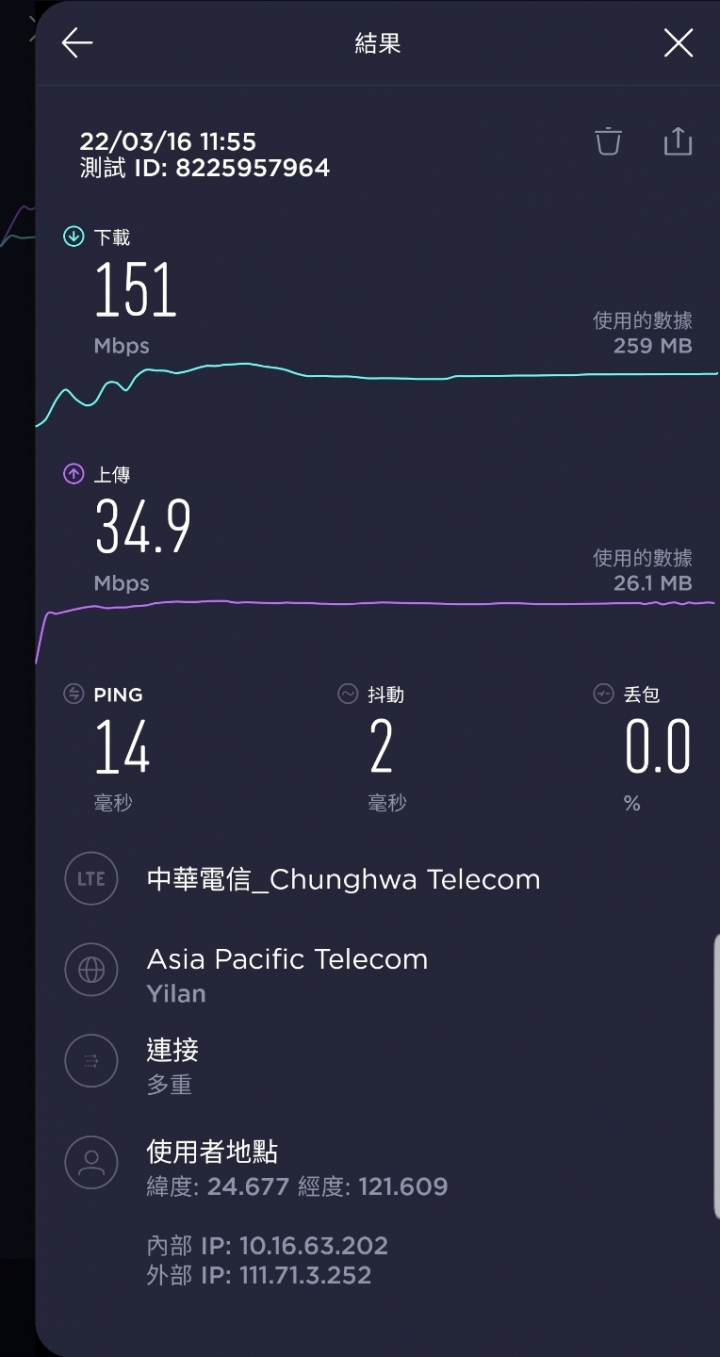Screen dimensions: 720x1357
Task: Share this speed test result
Action: coord(678,141)
